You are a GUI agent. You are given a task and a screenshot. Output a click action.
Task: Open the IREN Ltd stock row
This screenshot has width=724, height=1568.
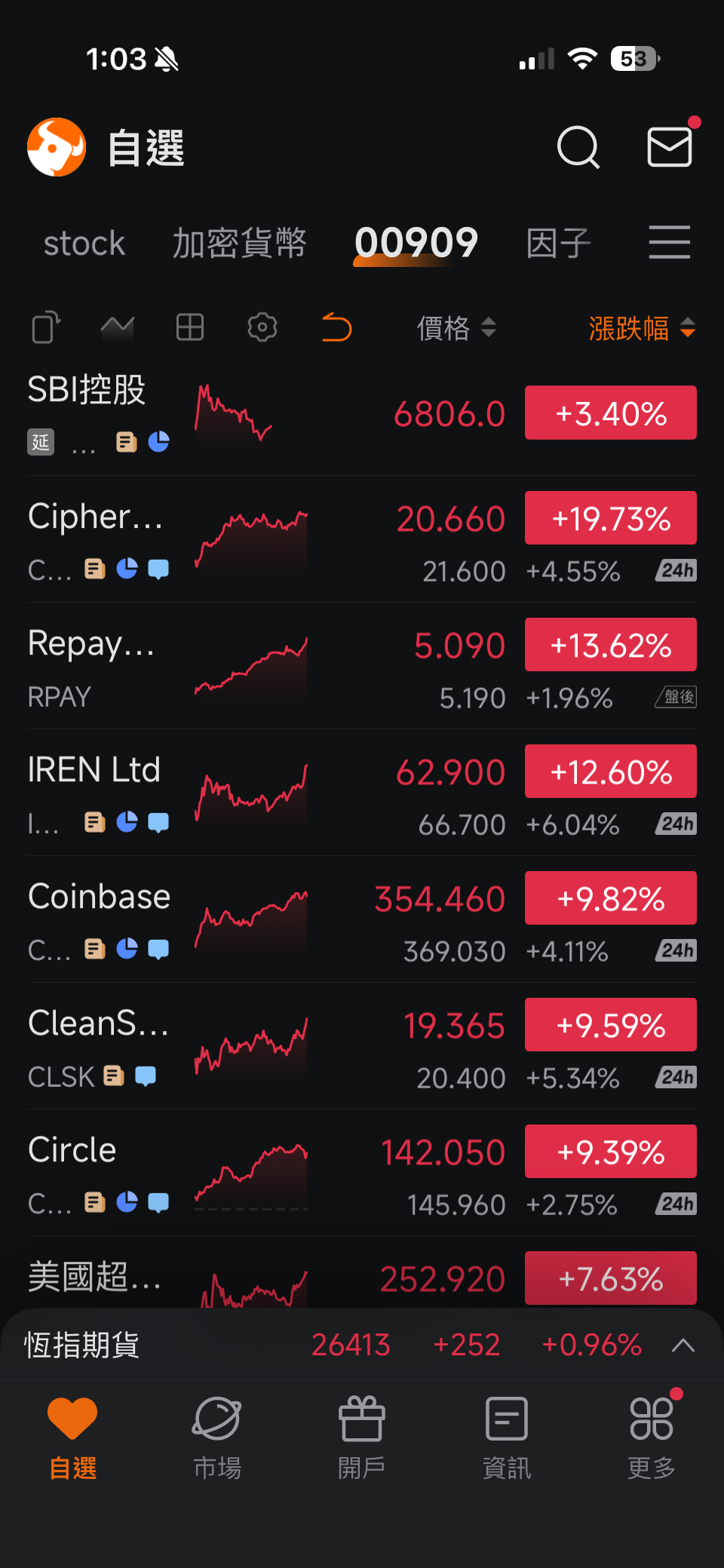tap(94, 771)
